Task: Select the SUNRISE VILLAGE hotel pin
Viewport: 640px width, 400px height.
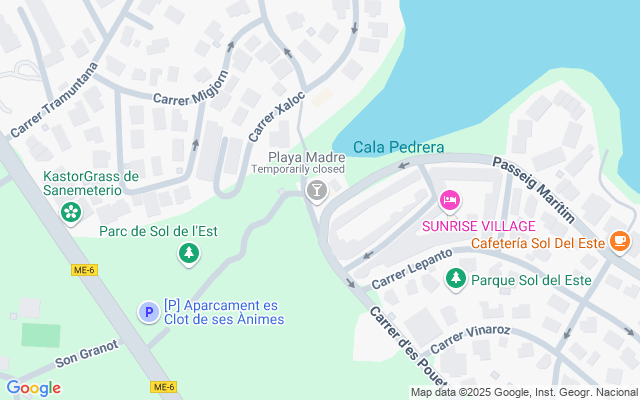Action: point(450,201)
